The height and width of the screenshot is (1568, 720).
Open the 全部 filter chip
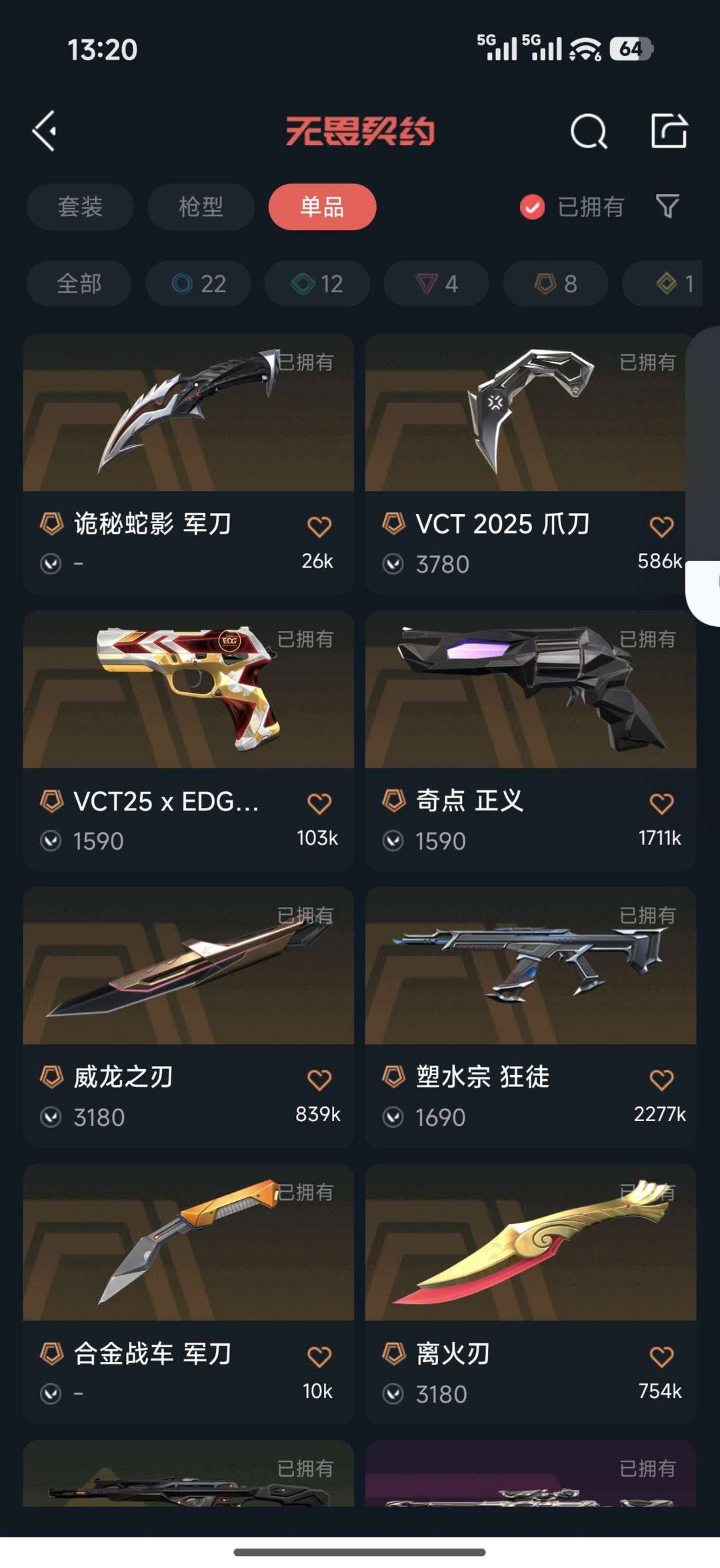point(78,283)
